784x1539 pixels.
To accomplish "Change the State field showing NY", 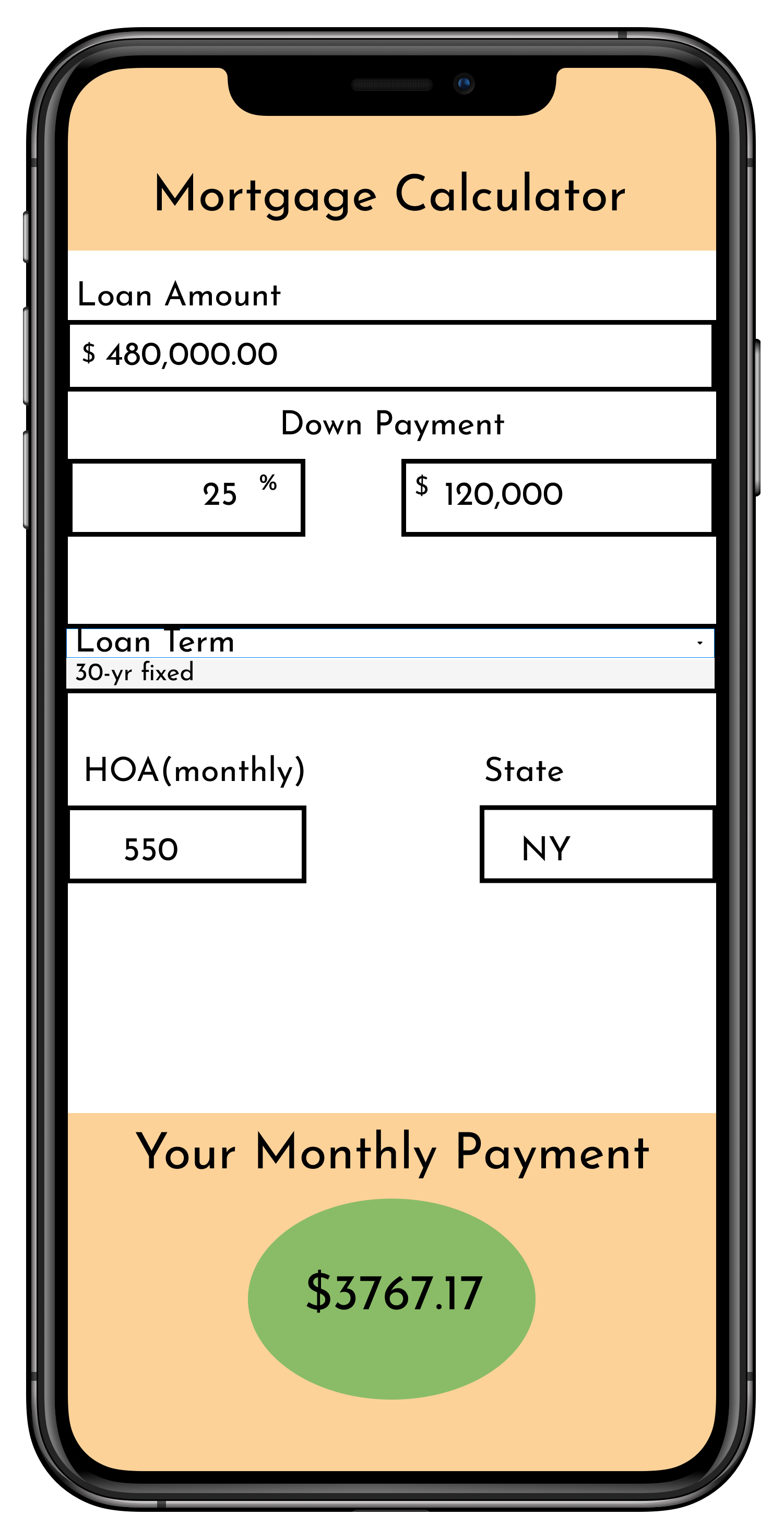I will [597, 844].
